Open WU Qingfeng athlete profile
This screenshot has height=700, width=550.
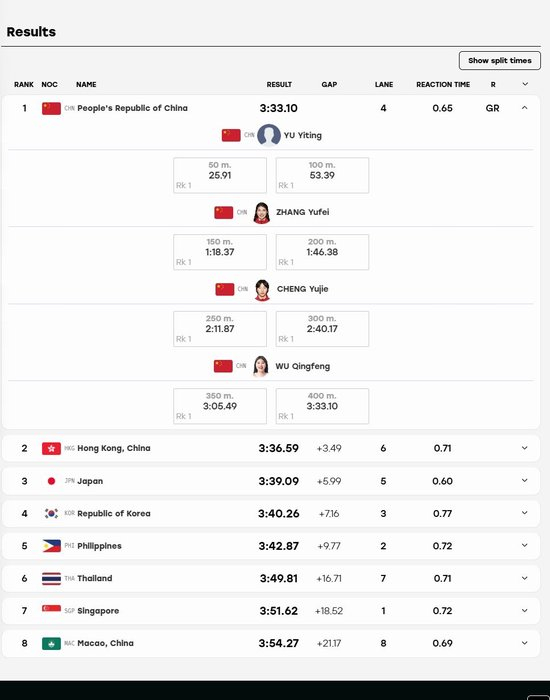tap(302, 366)
